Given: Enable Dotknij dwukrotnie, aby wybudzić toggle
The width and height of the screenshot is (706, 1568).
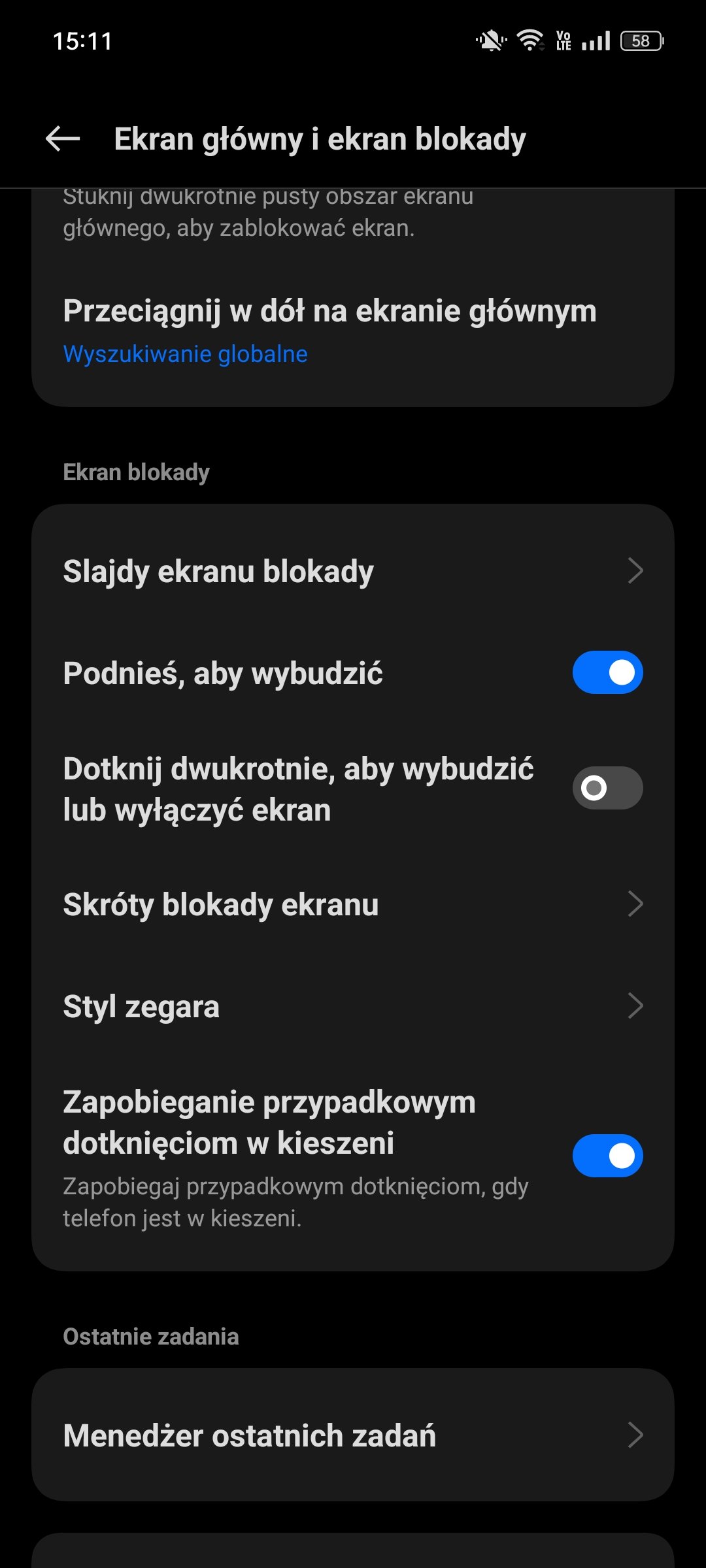Looking at the screenshot, I should click(607, 788).
